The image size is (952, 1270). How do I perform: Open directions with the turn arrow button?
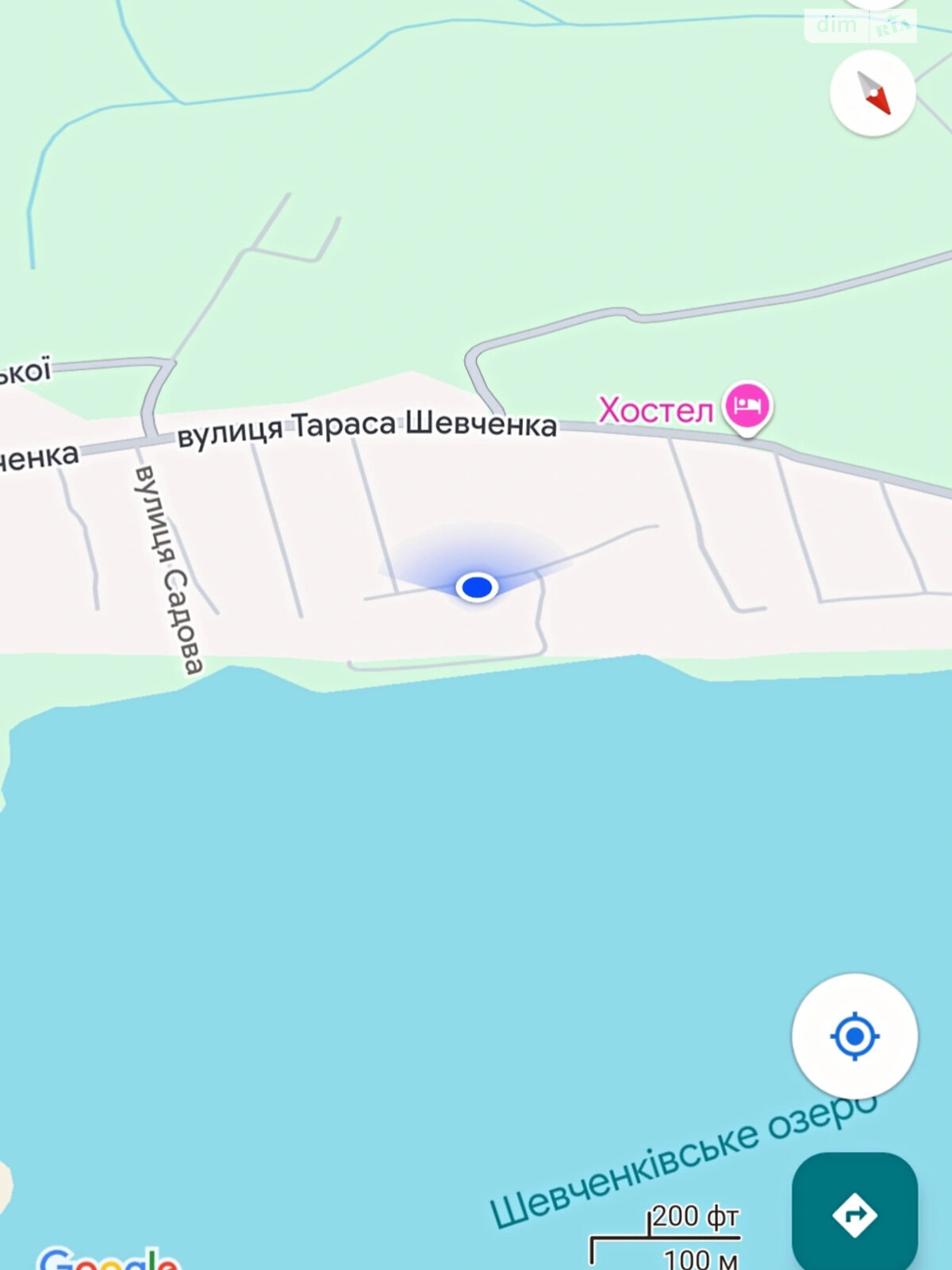[x=854, y=1214]
